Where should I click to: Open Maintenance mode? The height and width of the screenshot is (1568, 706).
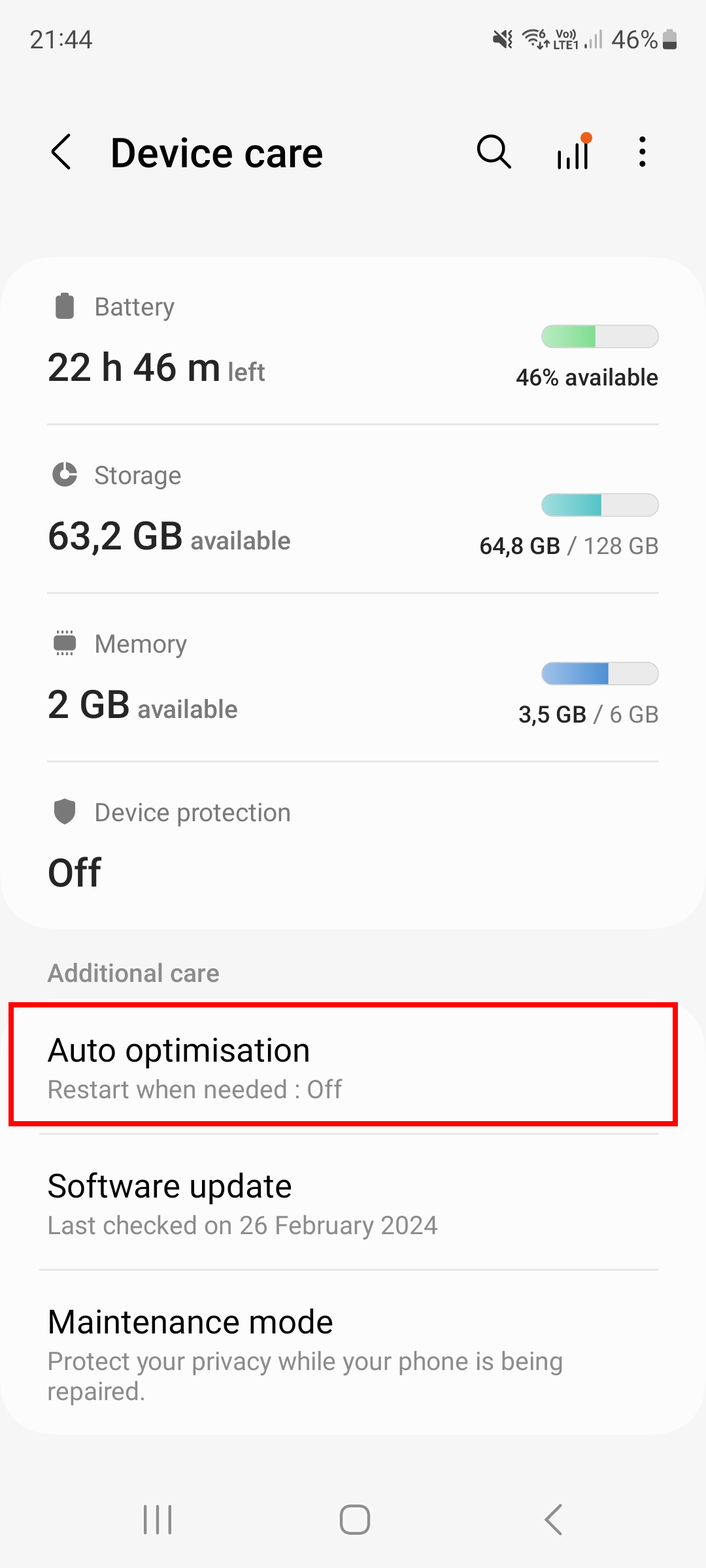(x=353, y=1352)
